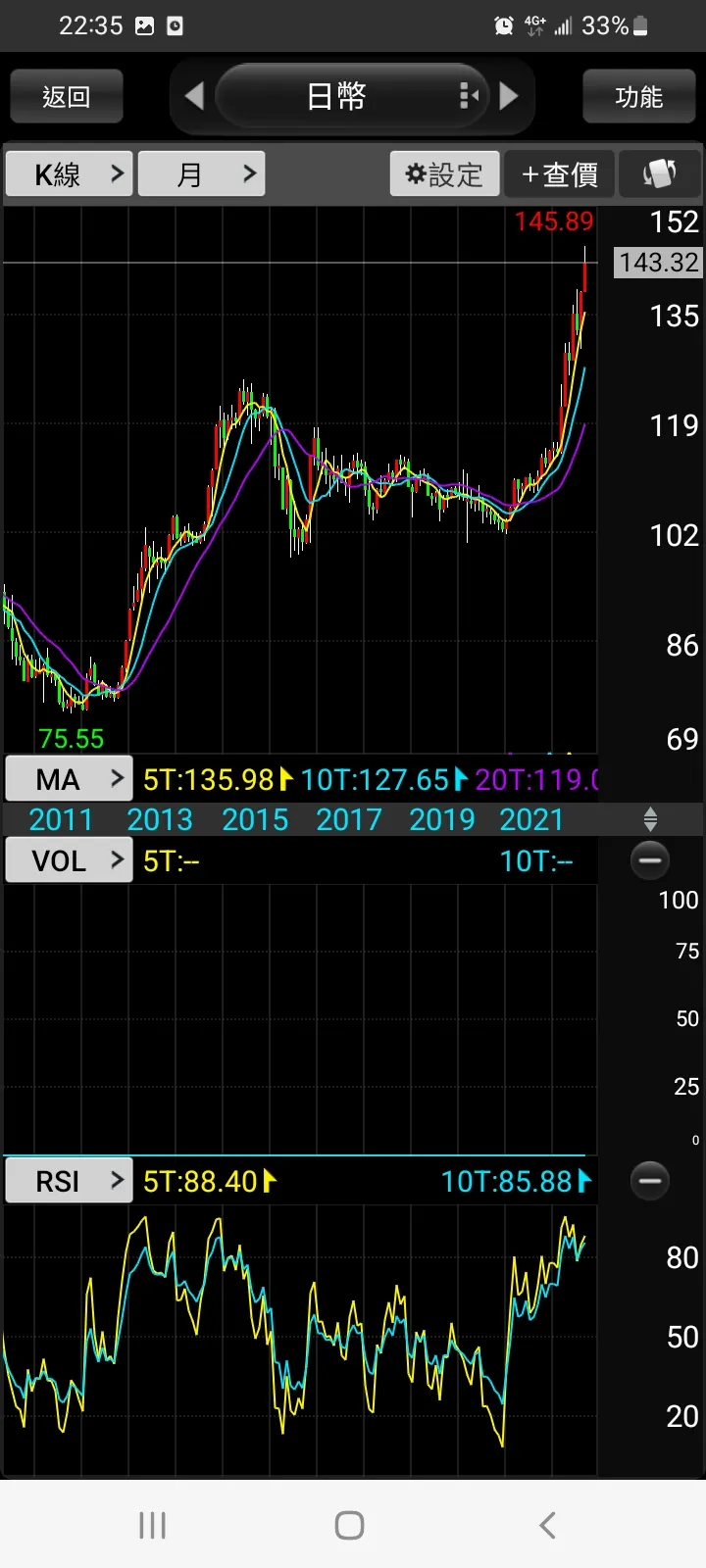The image size is (706, 1568).
Task: Open the system recent apps view
Action: click(152, 1525)
